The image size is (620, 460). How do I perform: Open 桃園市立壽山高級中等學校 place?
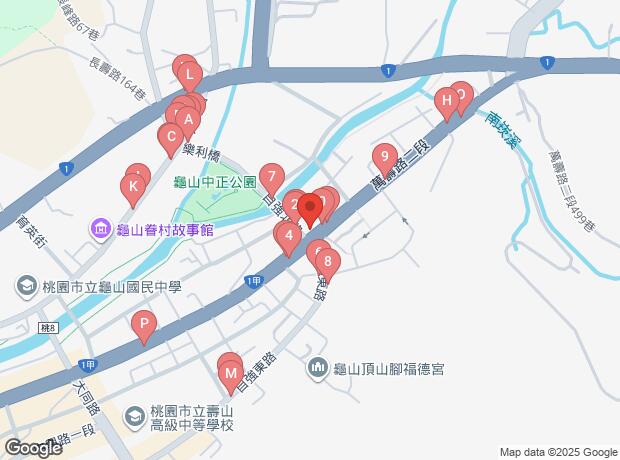coord(134,416)
